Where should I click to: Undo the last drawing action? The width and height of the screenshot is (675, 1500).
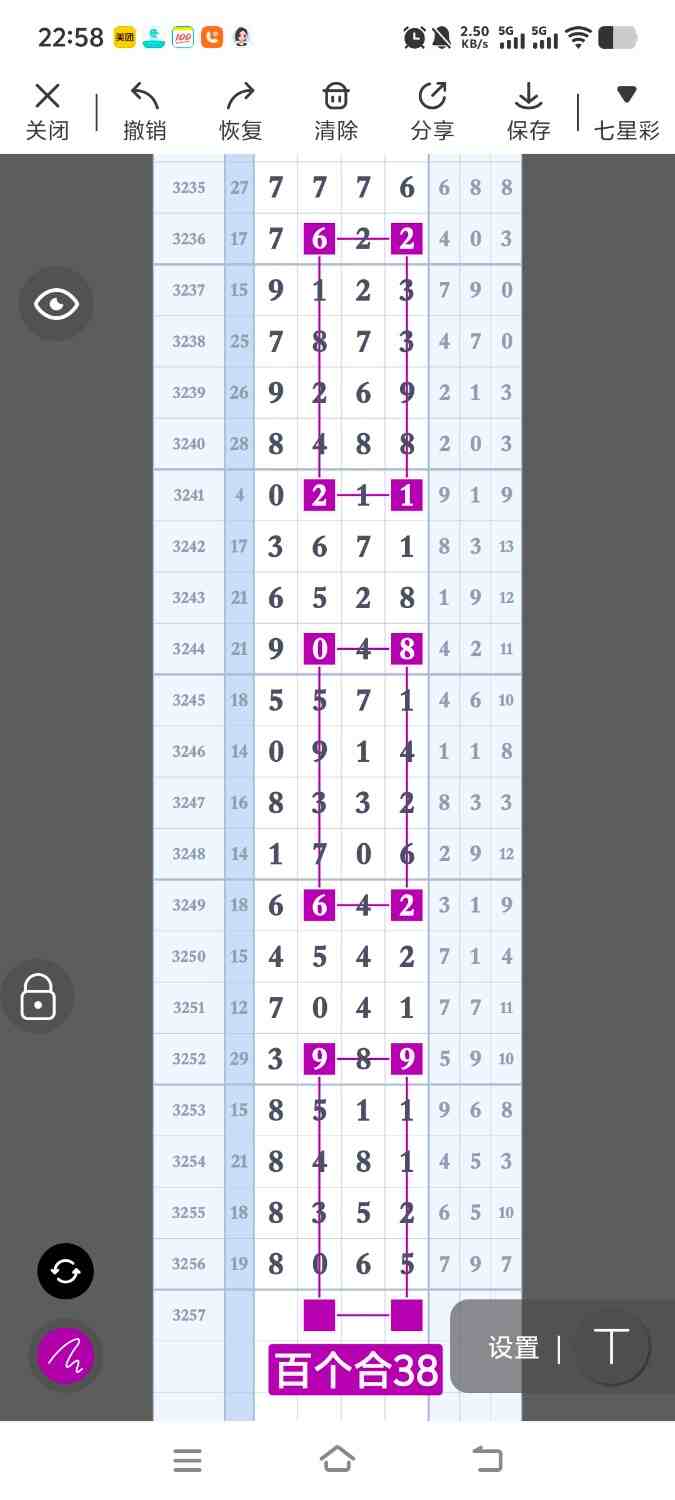pyautogui.click(x=145, y=110)
